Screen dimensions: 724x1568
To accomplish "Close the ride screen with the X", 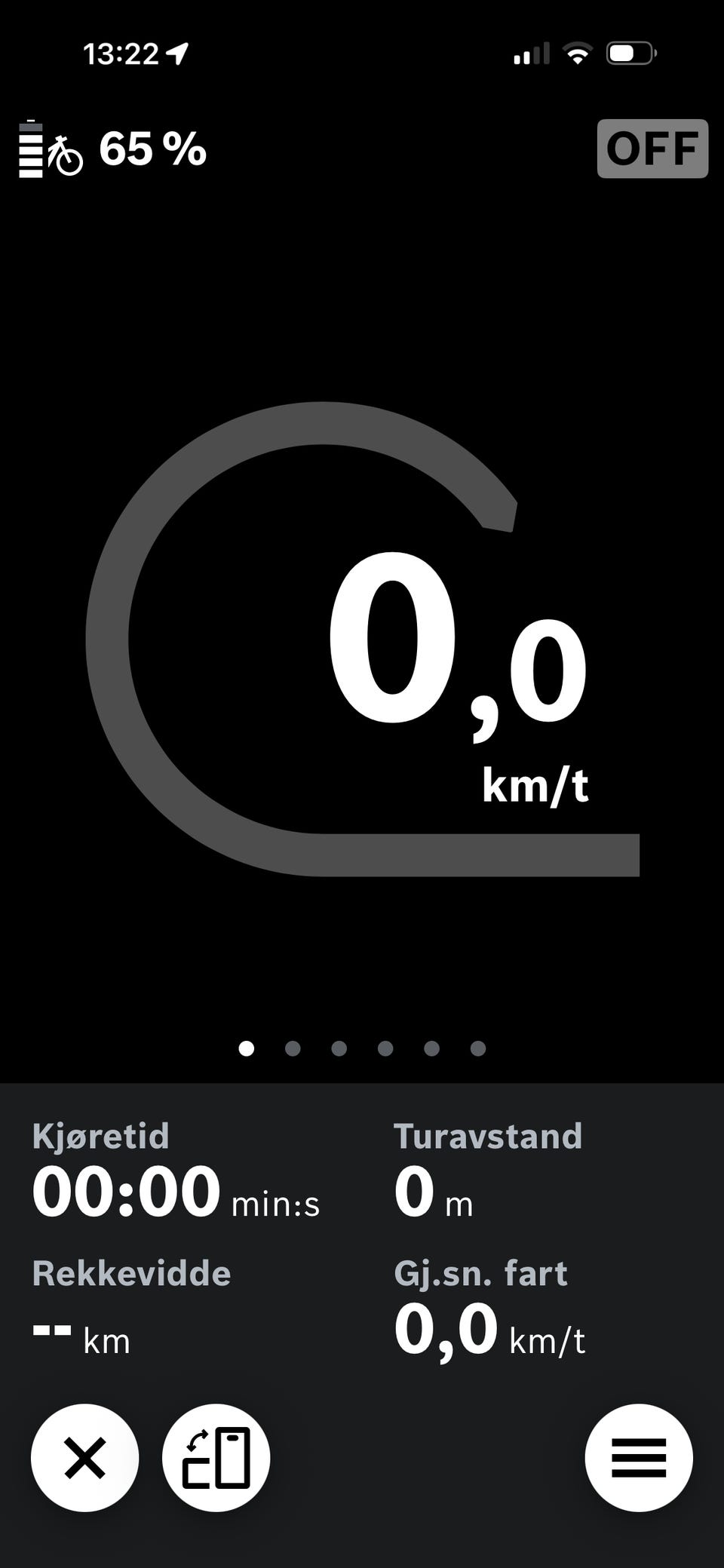I will 84,1457.
